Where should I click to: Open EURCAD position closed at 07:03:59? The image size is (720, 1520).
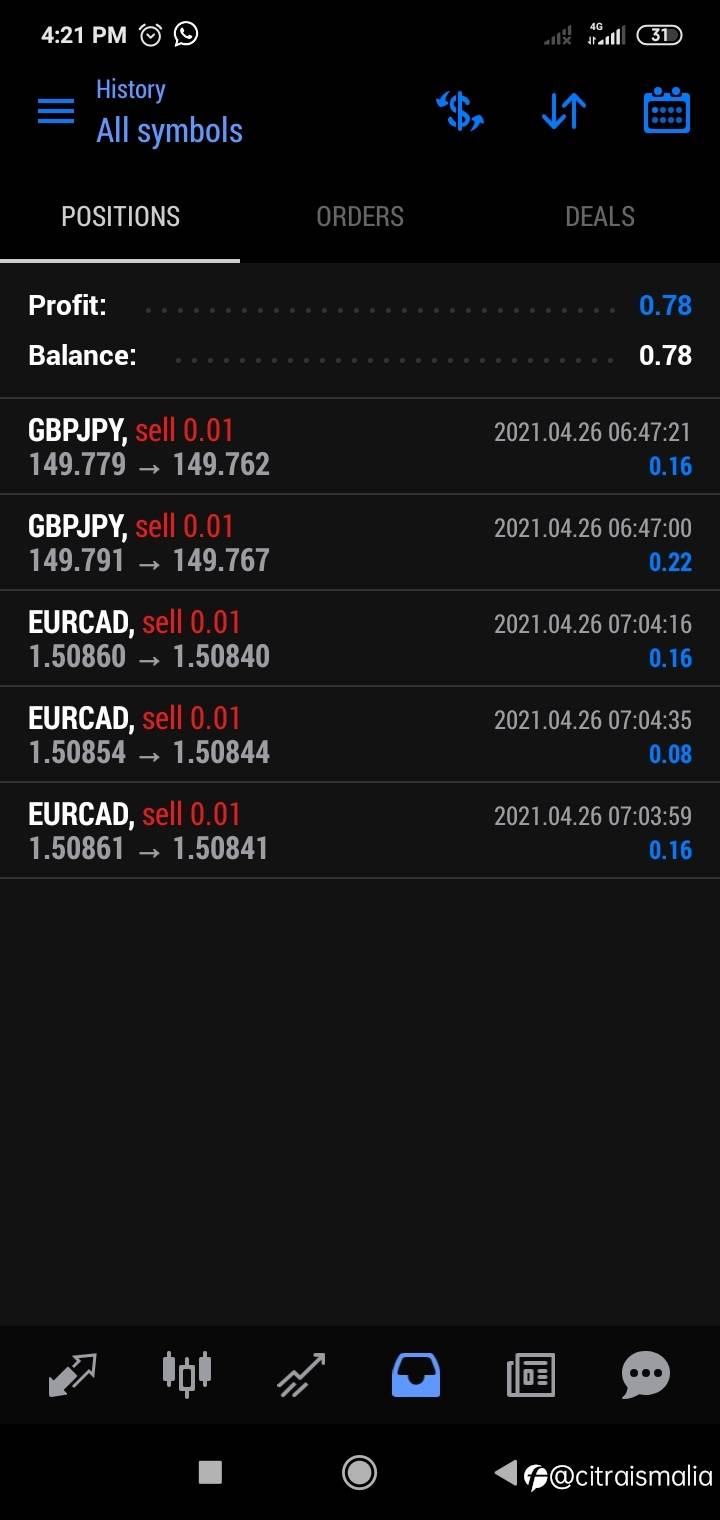(360, 831)
